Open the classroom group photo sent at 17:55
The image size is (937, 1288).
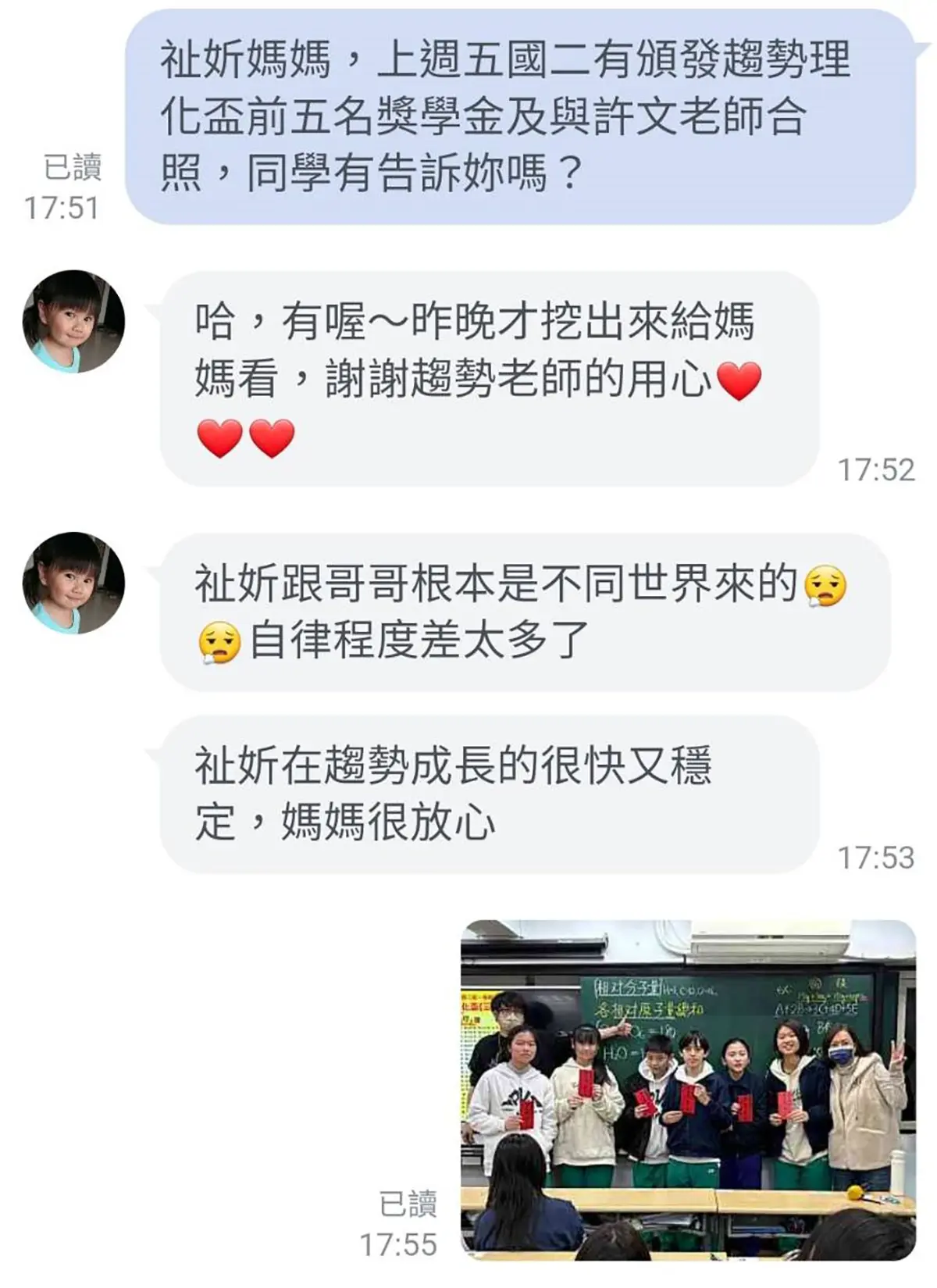pos(687,1090)
